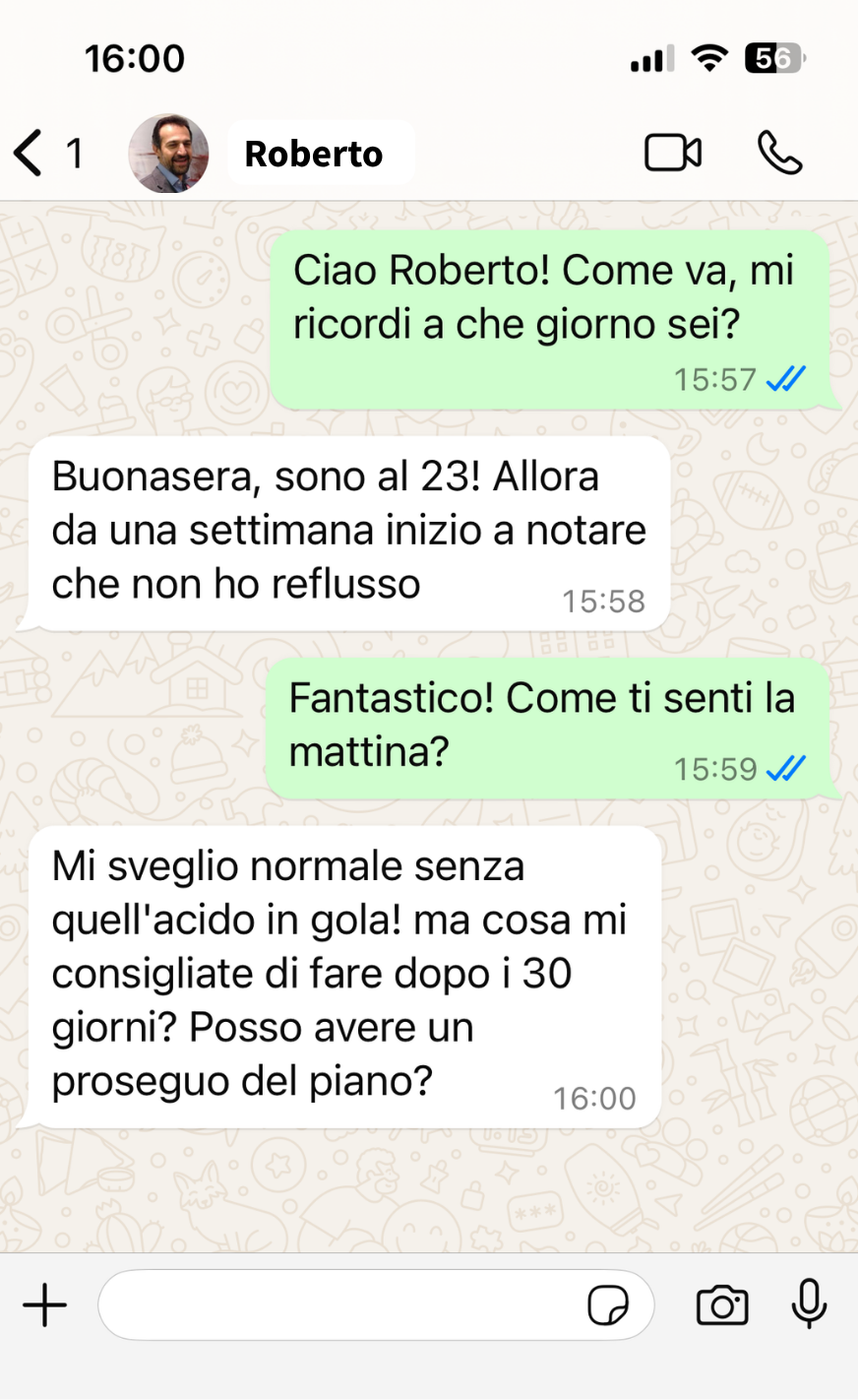Open the camera to send a photo
859x1400 pixels.
click(x=722, y=1305)
